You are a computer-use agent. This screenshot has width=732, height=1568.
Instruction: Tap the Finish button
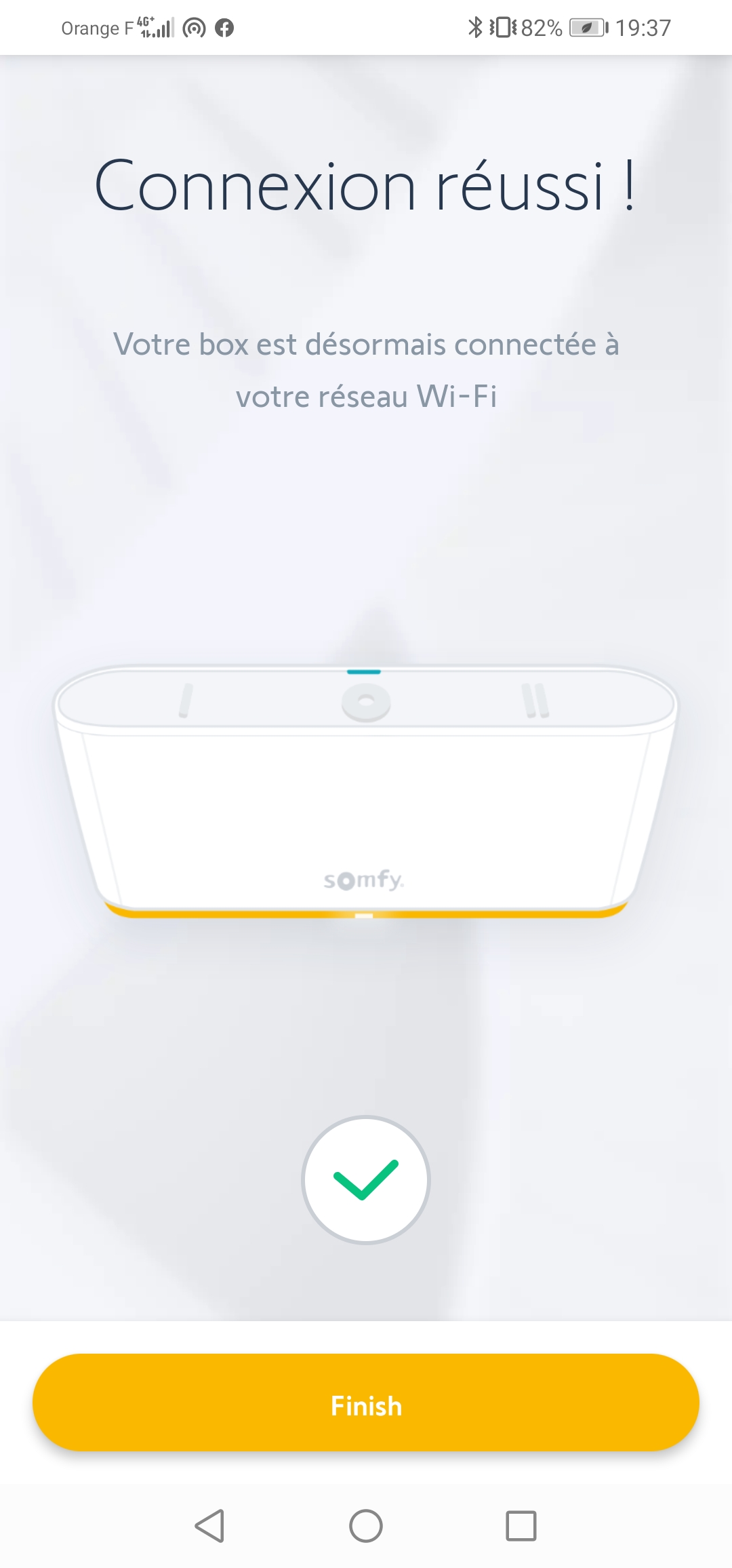[366, 1402]
